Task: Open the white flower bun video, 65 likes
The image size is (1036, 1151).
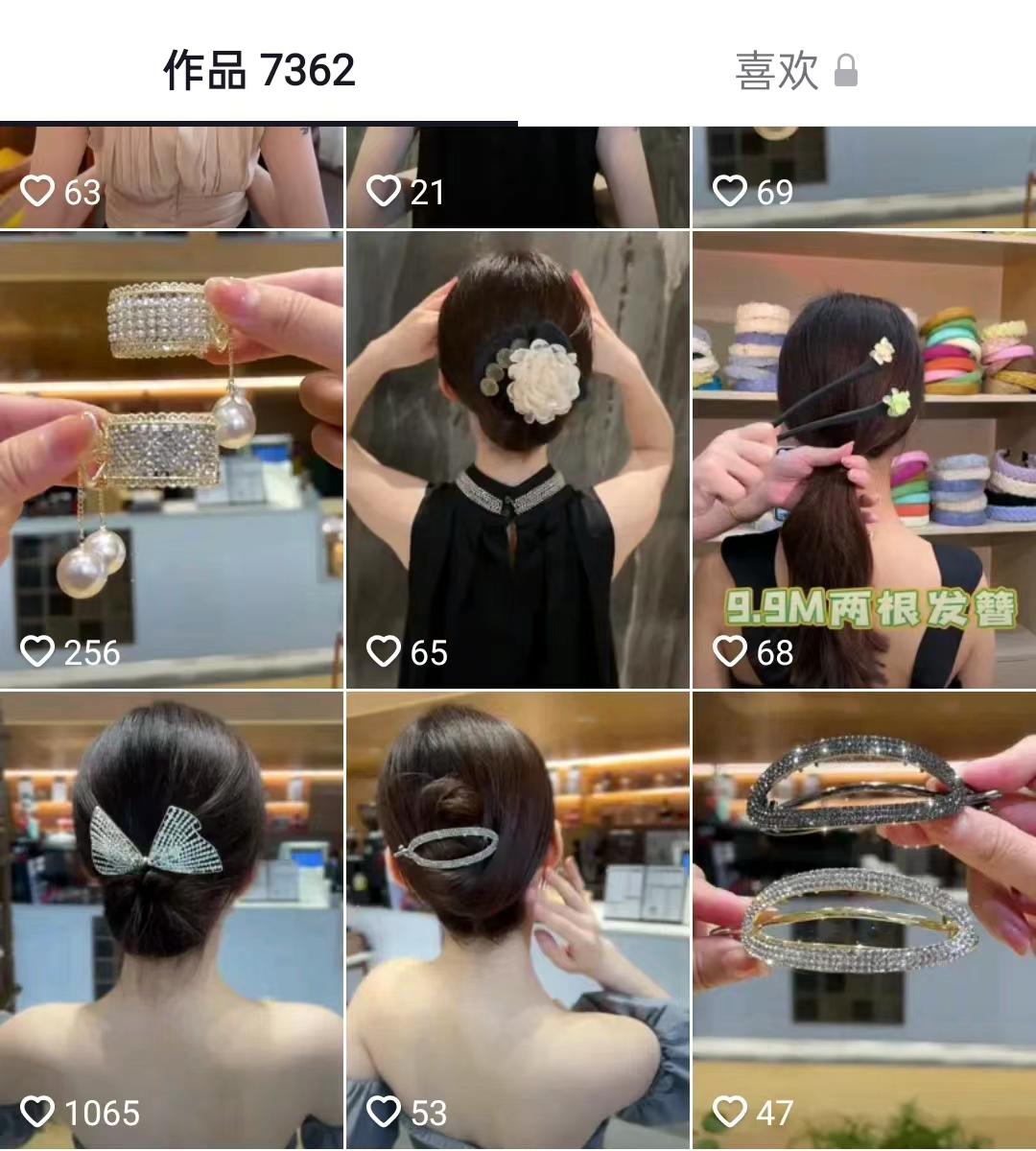Action: pos(517,460)
